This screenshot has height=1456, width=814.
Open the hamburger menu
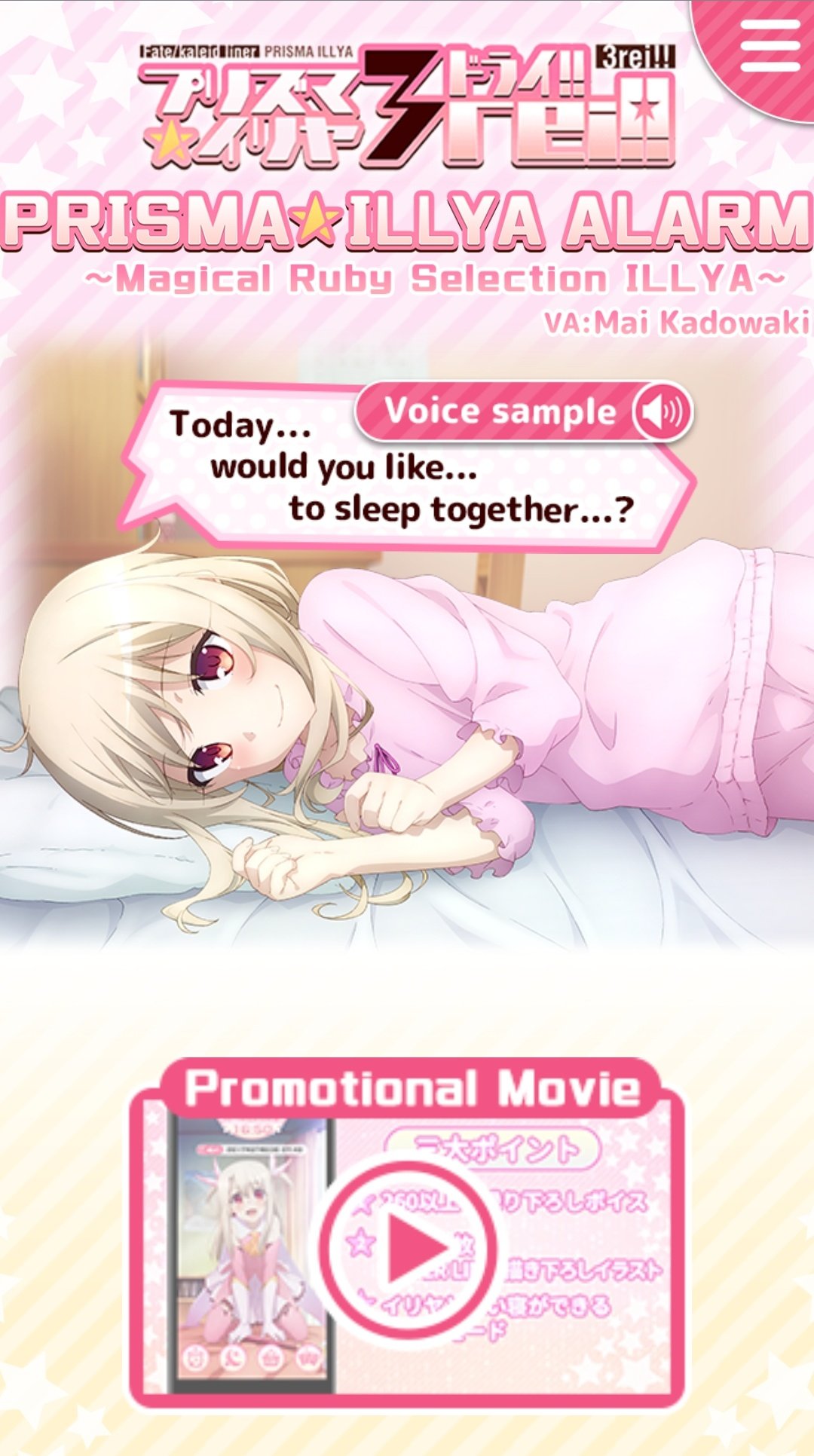click(770, 45)
